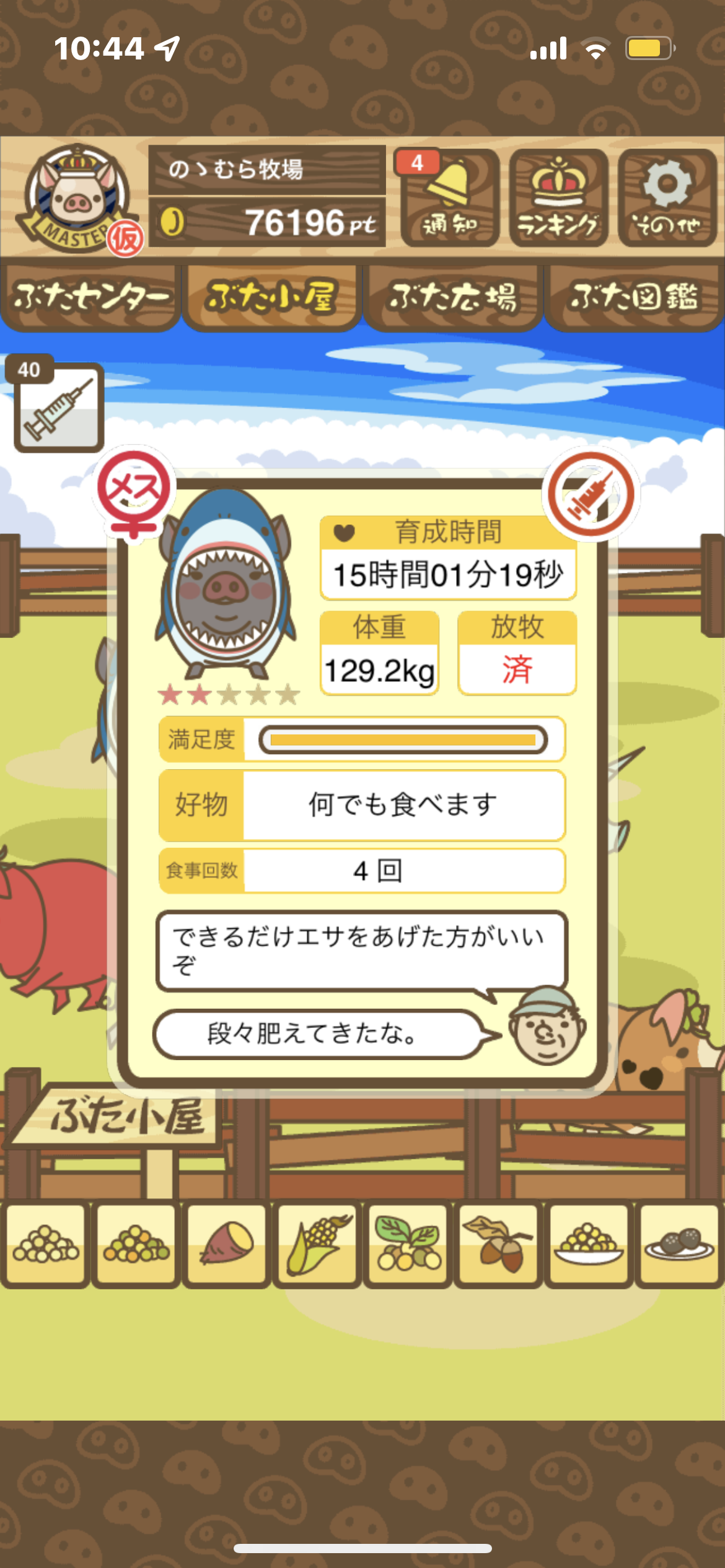Feed the sweet potato

(227, 1244)
